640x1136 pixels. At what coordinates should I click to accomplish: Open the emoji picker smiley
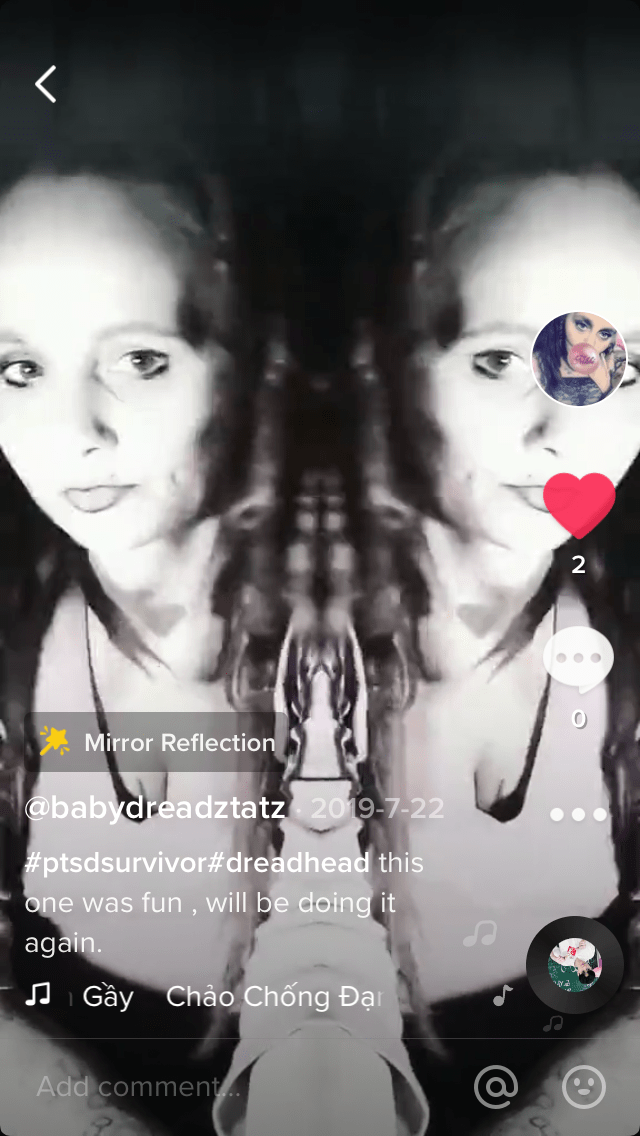(x=584, y=1086)
